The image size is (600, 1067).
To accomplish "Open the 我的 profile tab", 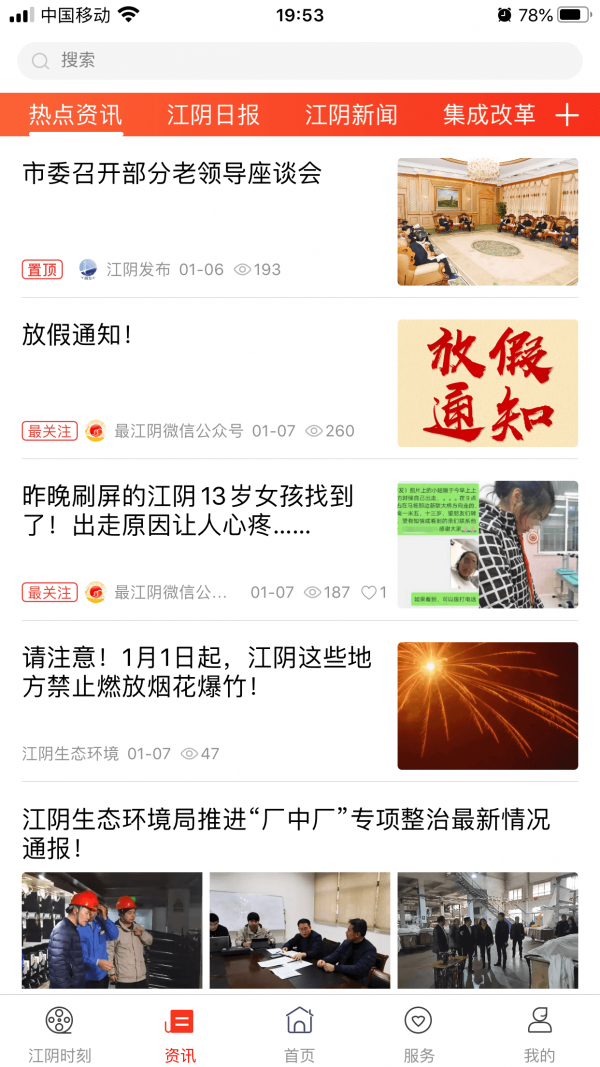I will click(x=539, y=1035).
